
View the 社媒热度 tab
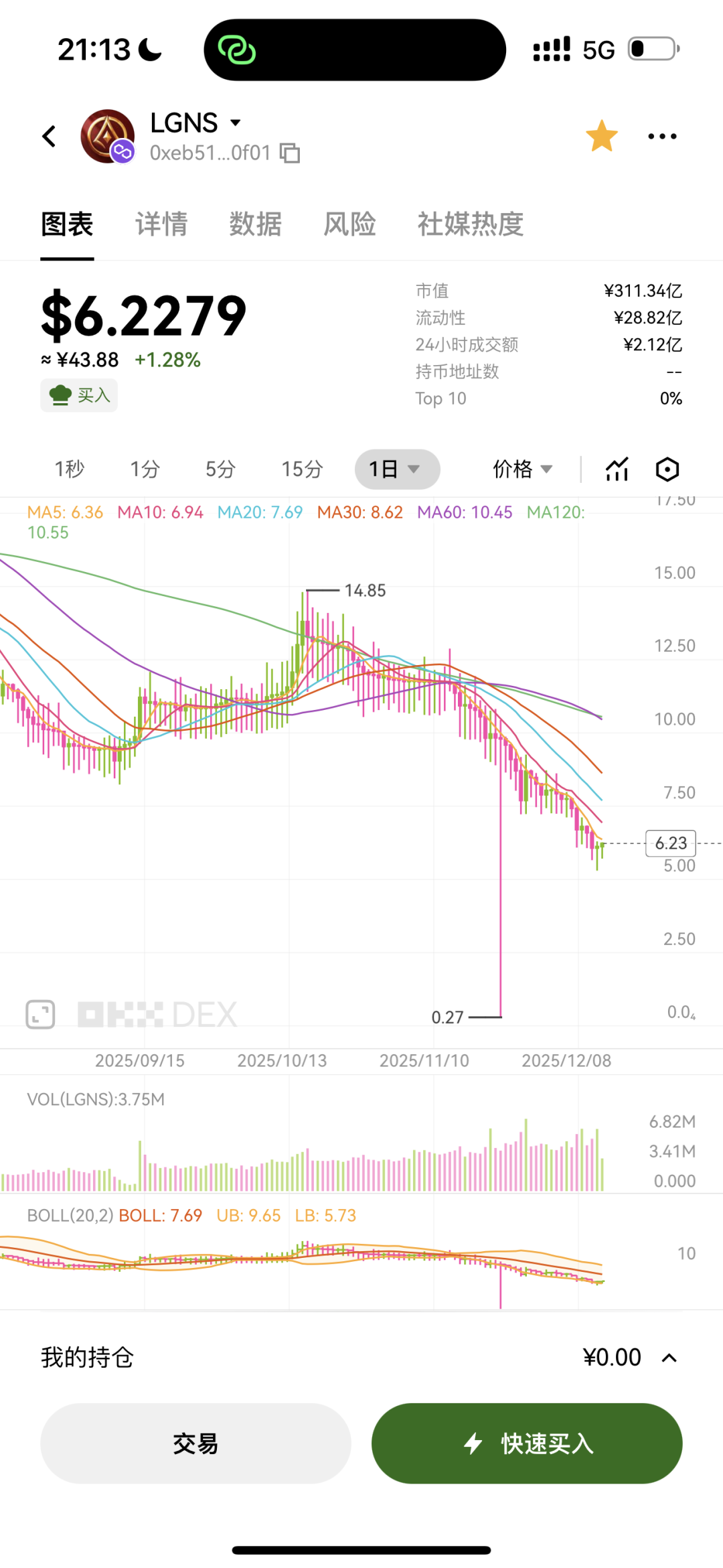pyautogui.click(x=470, y=224)
